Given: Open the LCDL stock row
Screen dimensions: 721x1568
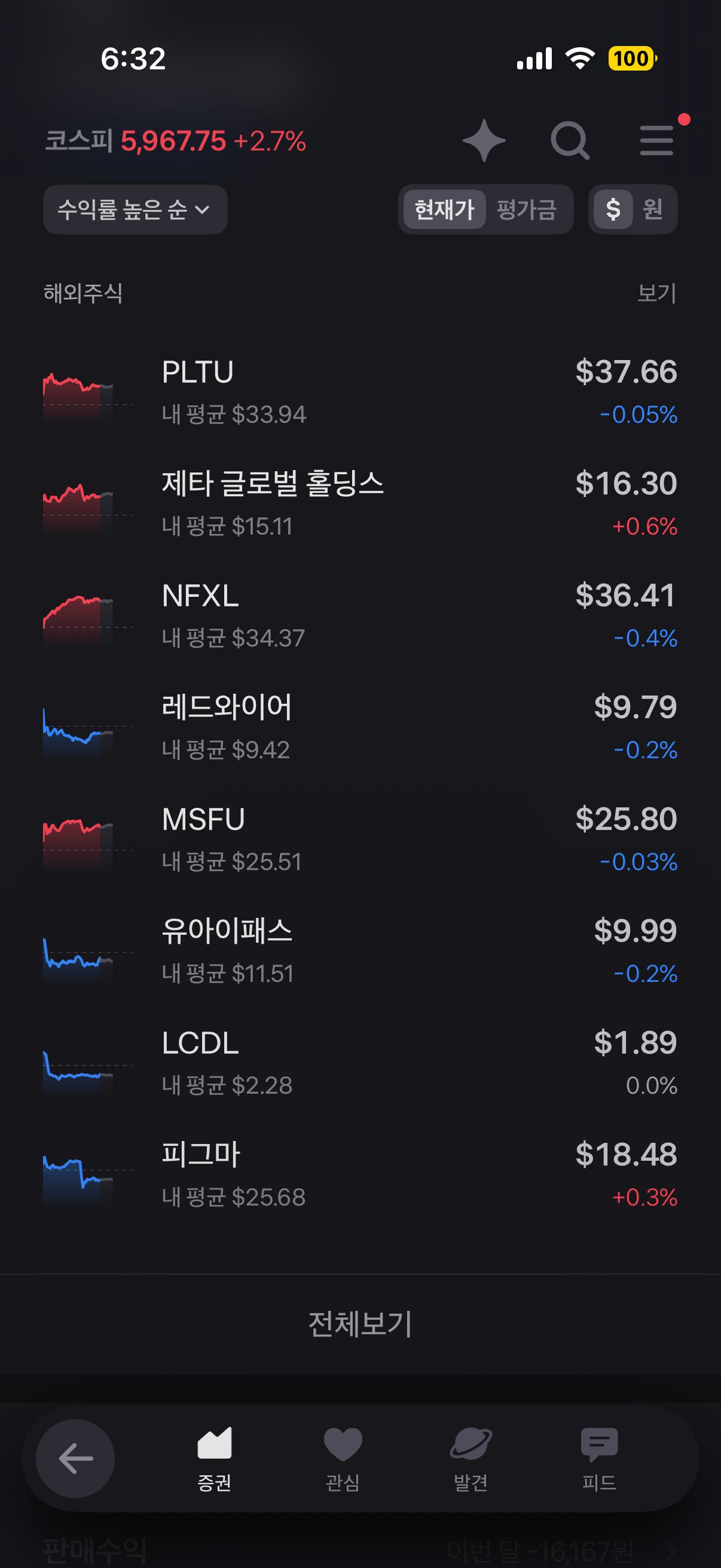Looking at the screenshot, I should point(360,1063).
